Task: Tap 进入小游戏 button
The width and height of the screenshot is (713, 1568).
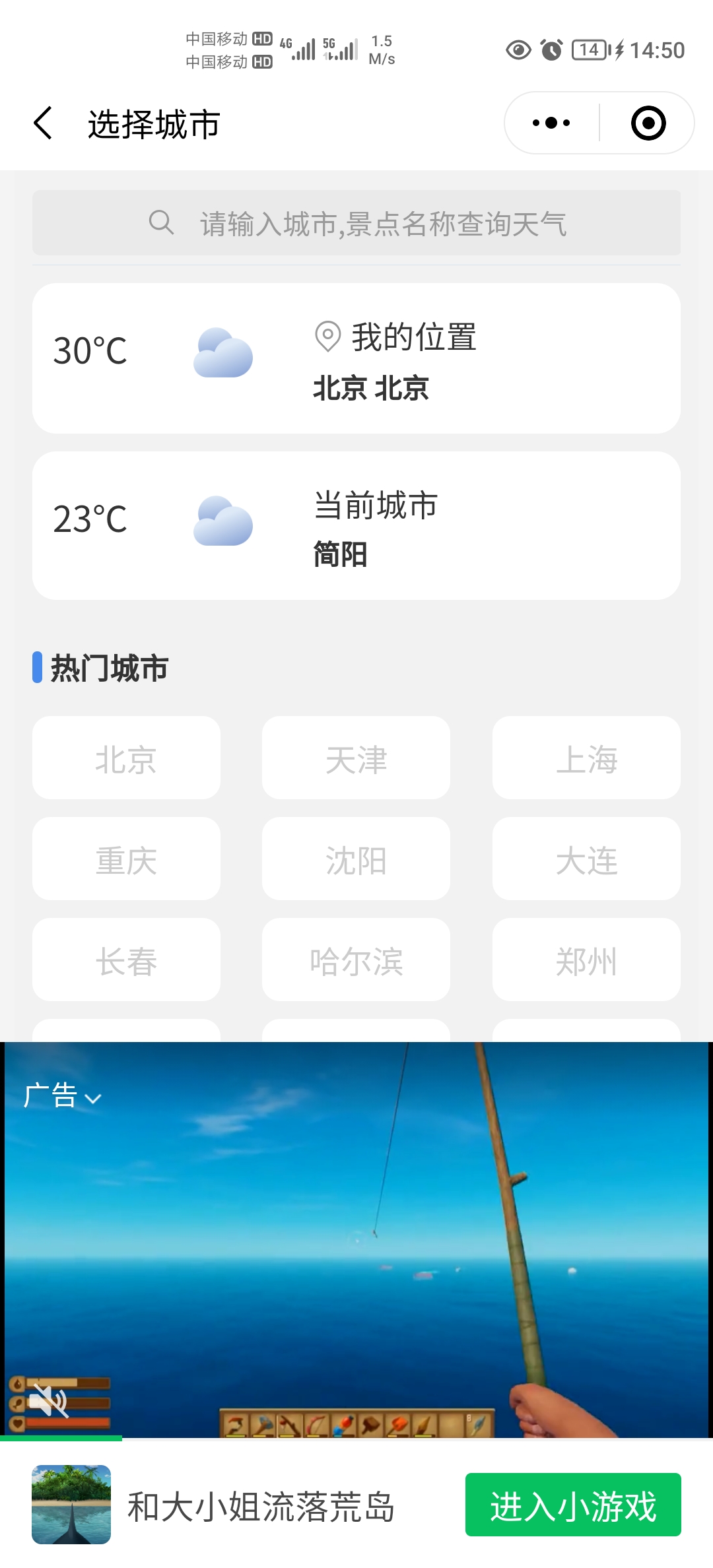Action: tap(573, 1505)
